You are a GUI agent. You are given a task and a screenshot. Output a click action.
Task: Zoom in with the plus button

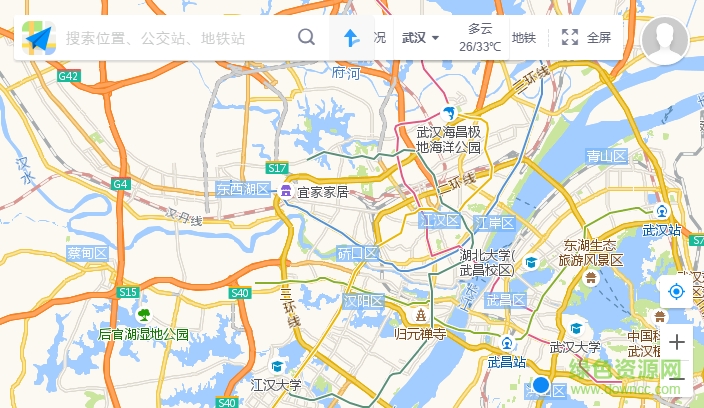coord(676,342)
